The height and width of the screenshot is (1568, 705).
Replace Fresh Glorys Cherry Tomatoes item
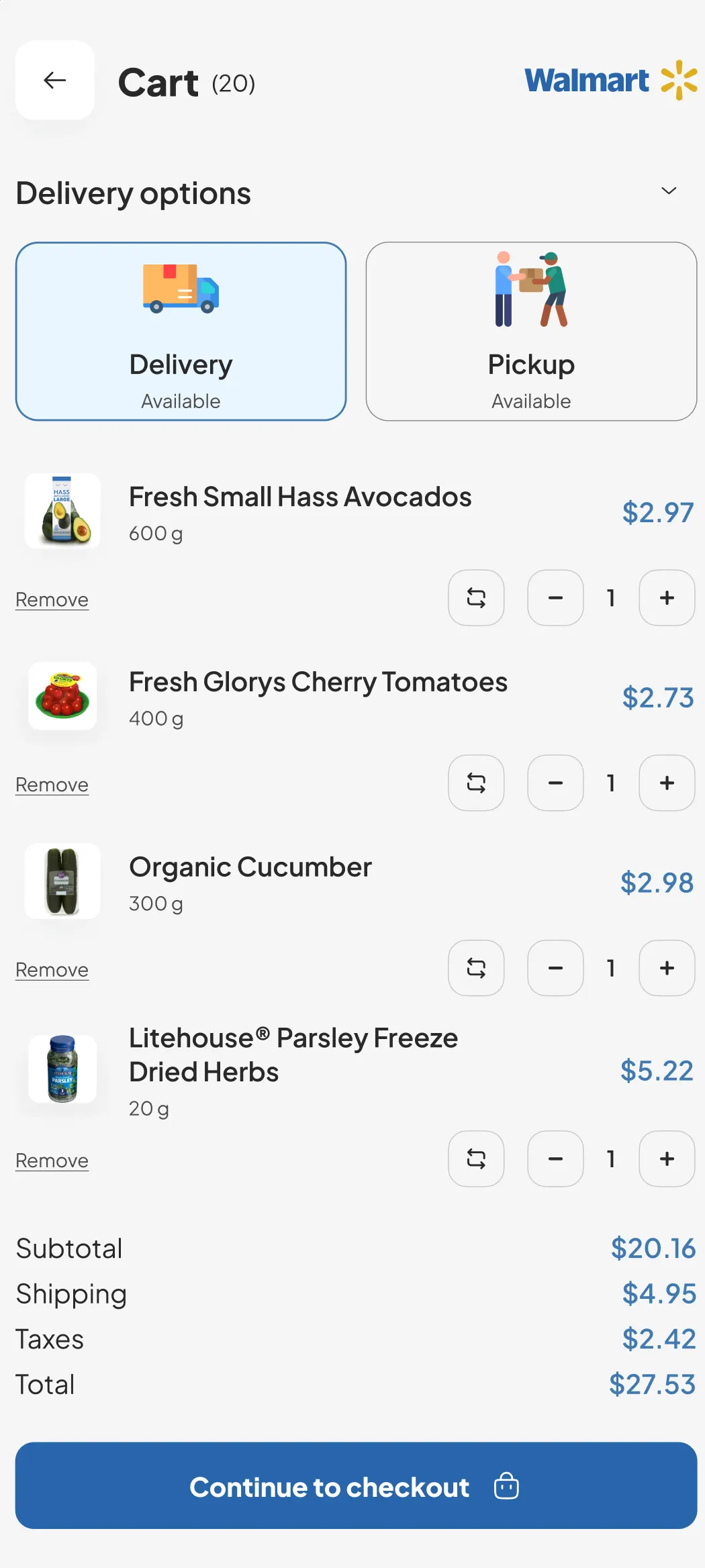(476, 783)
